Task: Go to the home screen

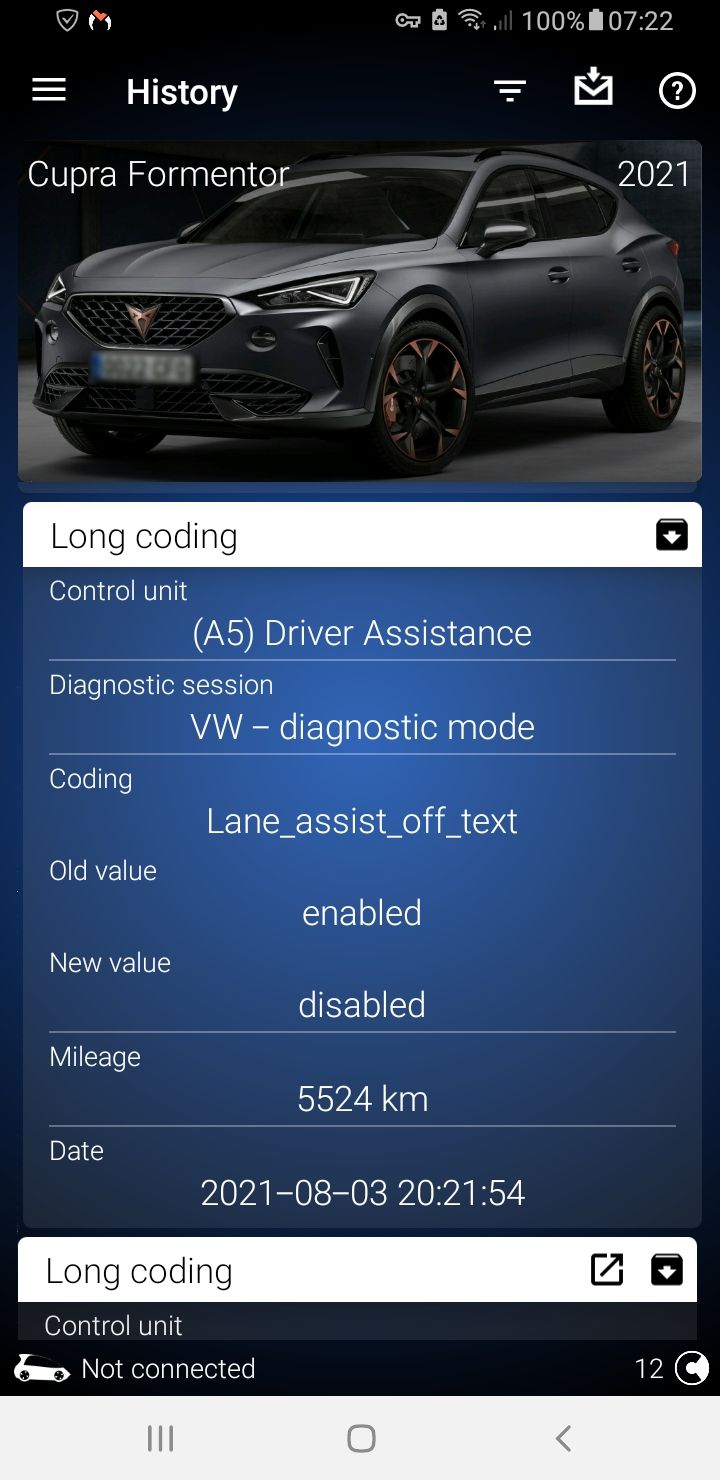Action: coord(361,1438)
